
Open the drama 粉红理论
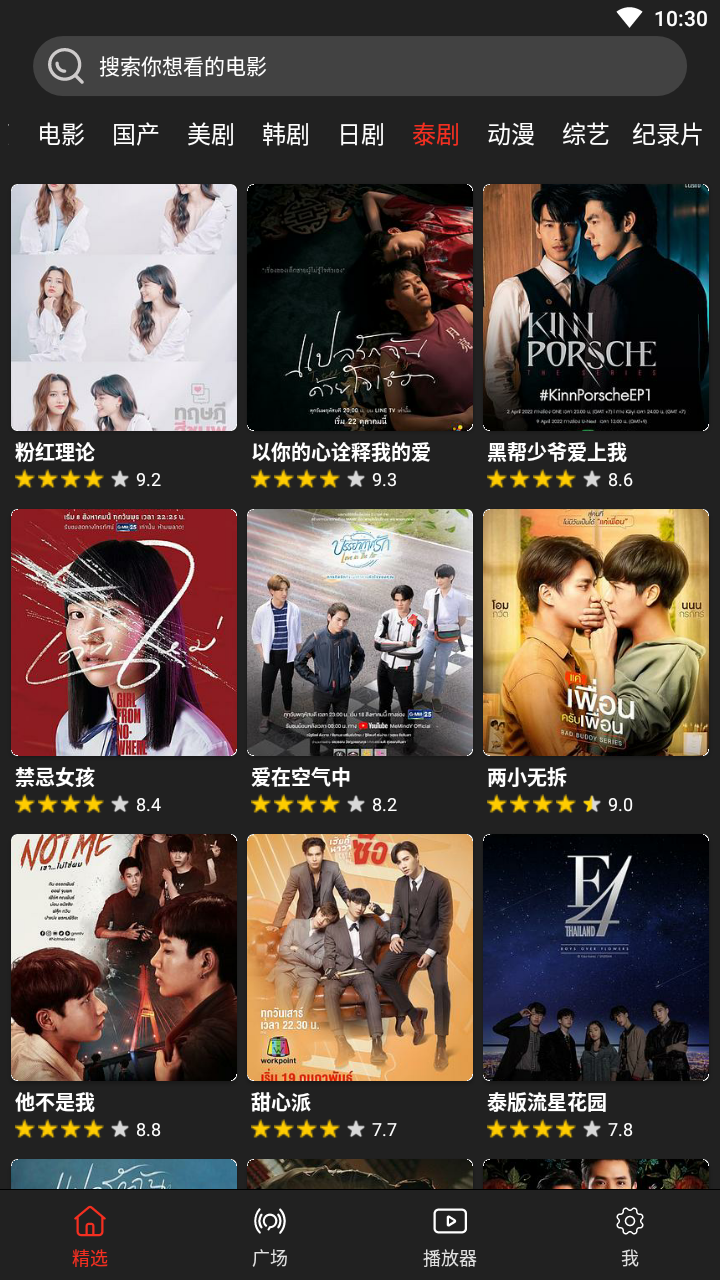click(x=124, y=308)
